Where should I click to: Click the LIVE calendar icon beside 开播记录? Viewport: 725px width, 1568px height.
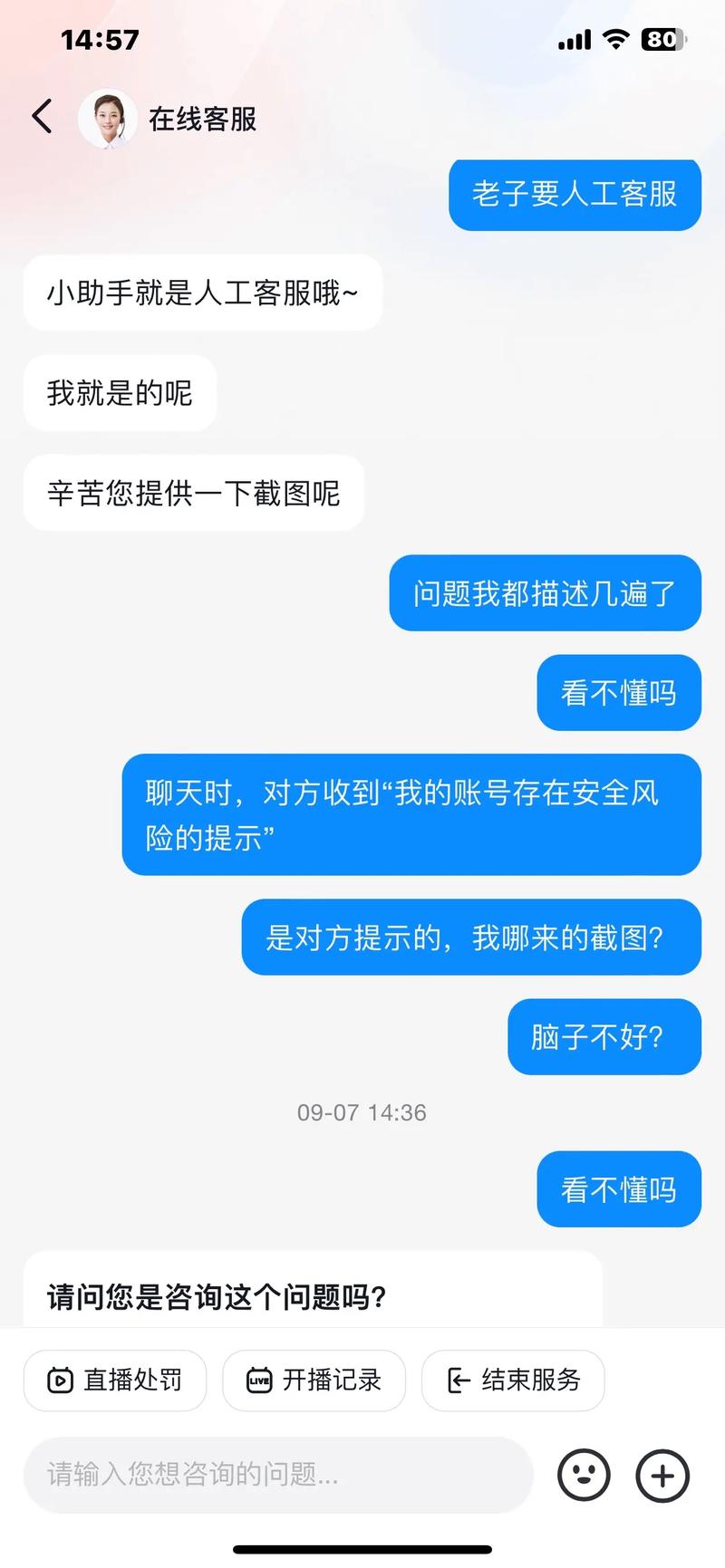259,1380
